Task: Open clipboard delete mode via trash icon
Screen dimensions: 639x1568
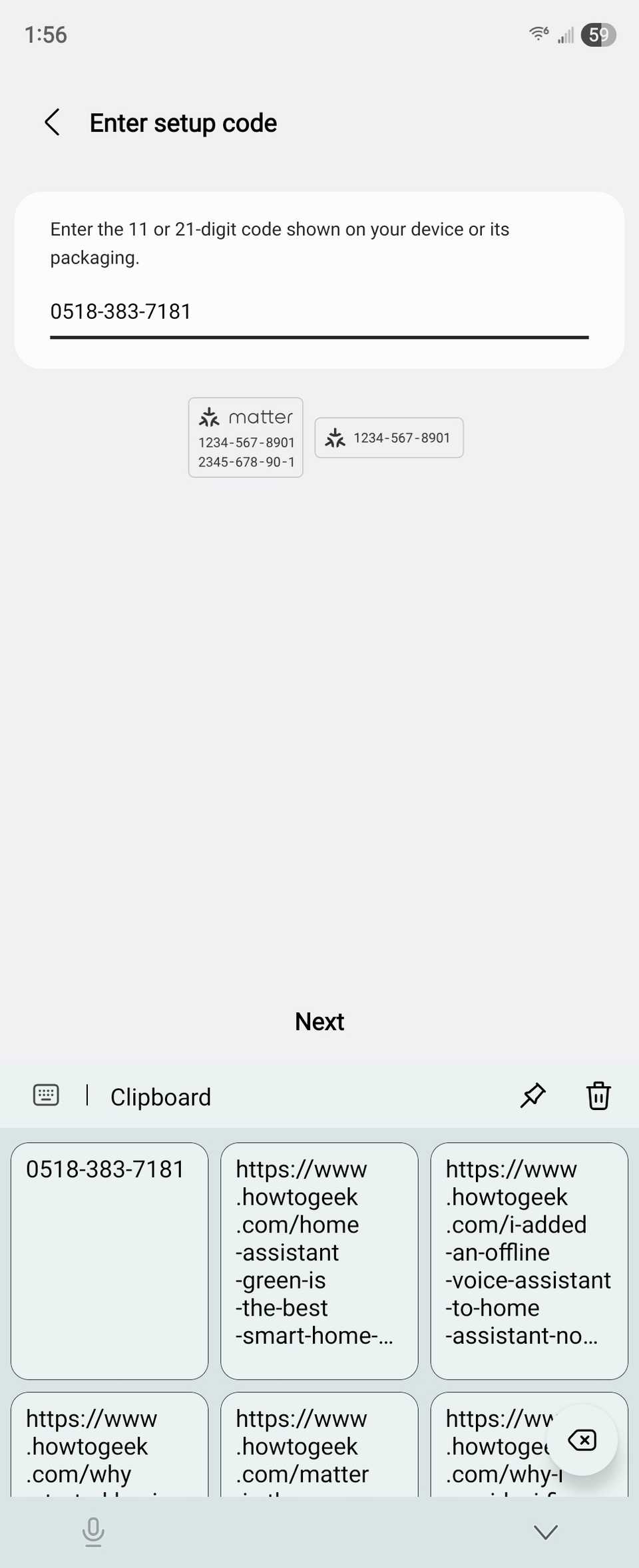Action: [x=598, y=1095]
